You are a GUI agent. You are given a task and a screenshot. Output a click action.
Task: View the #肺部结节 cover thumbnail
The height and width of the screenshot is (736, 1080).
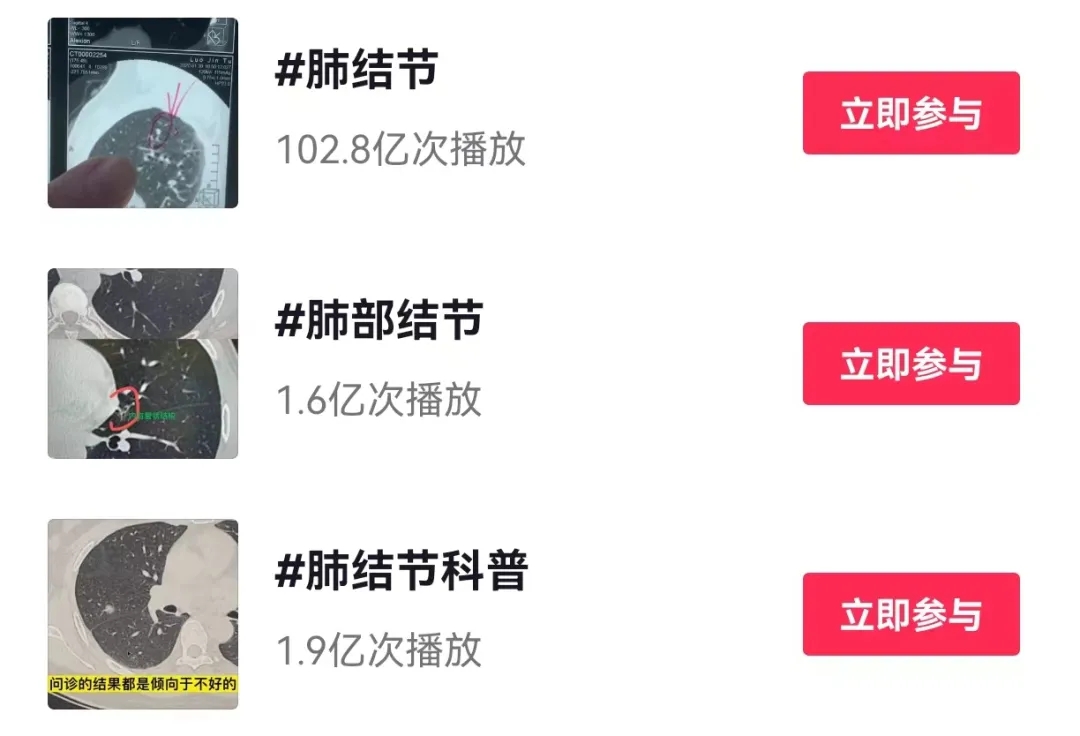[143, 363]
